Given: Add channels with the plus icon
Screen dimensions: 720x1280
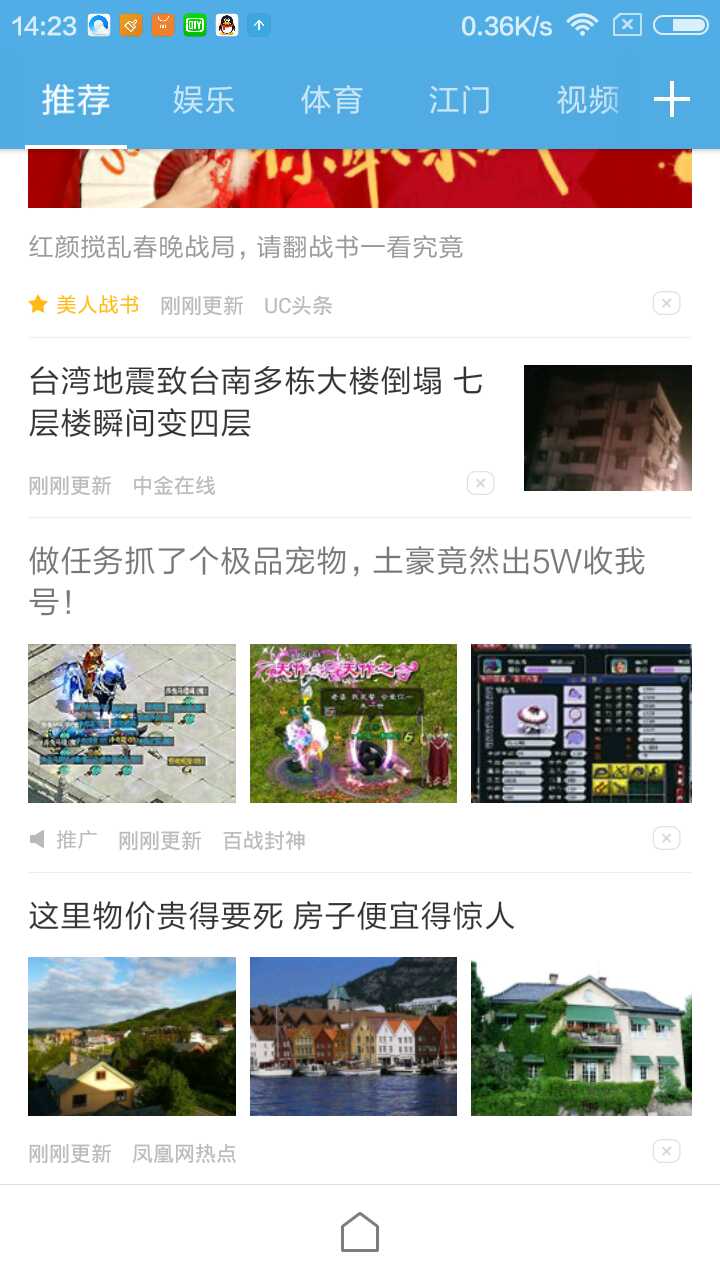Looking at the screenshot, I should (x=672, y=100).
